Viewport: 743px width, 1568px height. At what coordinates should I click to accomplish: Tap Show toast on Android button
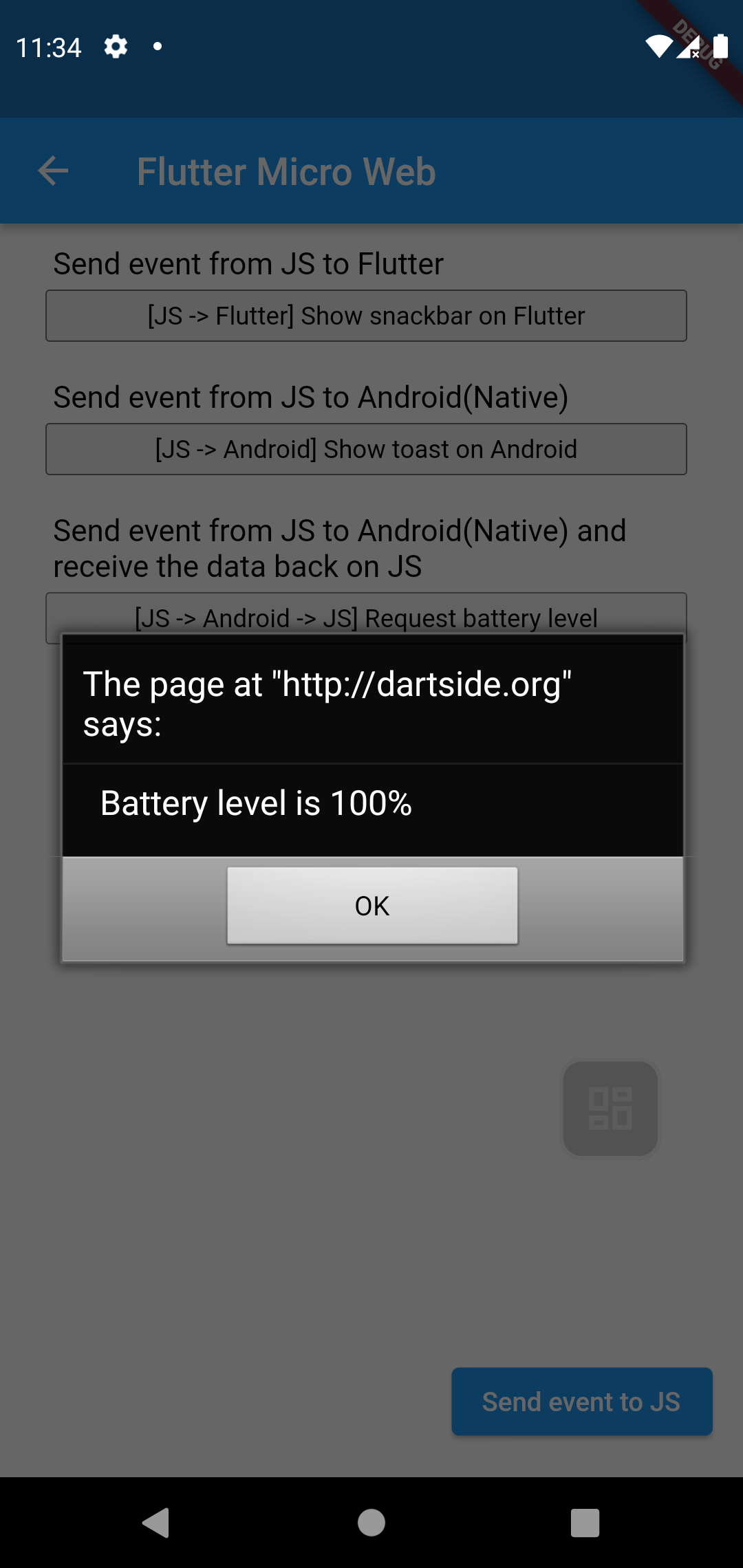[366, 449]
